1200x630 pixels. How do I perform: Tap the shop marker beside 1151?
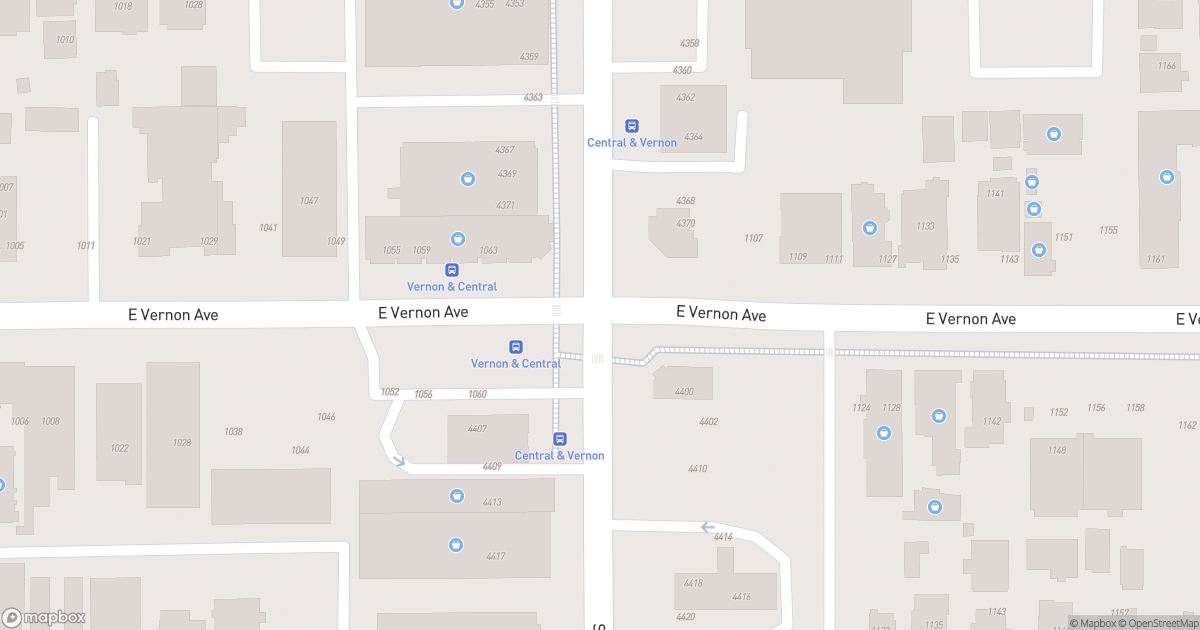click(x=1038, y=250)
